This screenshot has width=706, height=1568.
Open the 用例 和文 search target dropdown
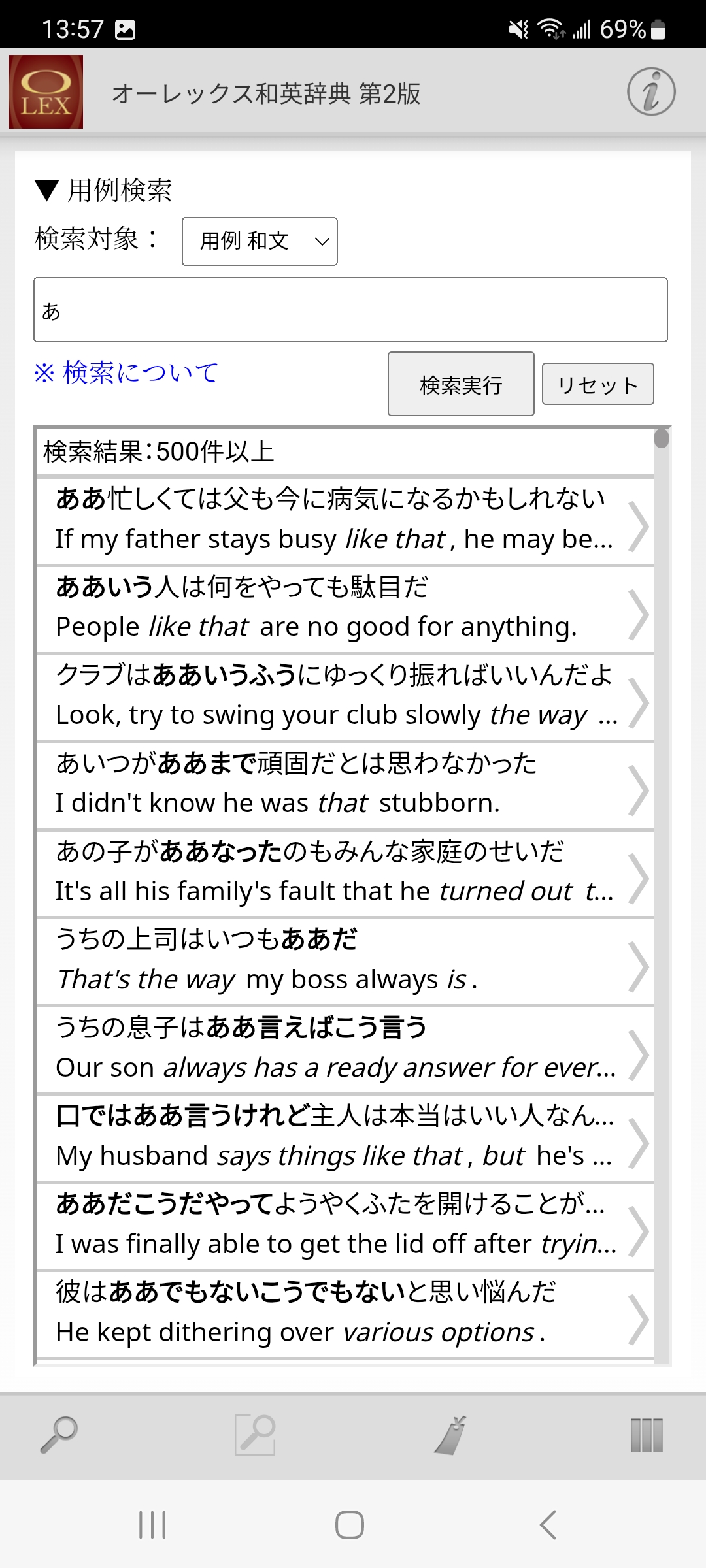pyautogui.click(x=260, y=241)
